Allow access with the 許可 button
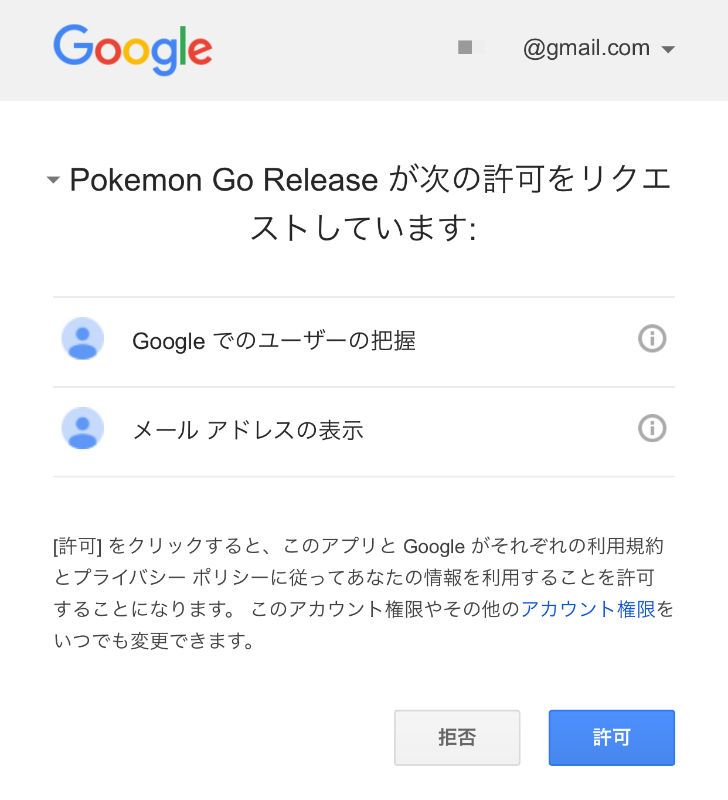The image size is (728, 800). tap(612, 737)
